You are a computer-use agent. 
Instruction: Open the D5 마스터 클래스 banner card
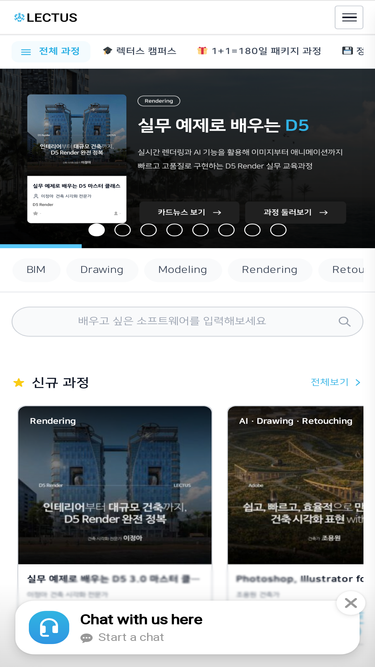point(77,159)
